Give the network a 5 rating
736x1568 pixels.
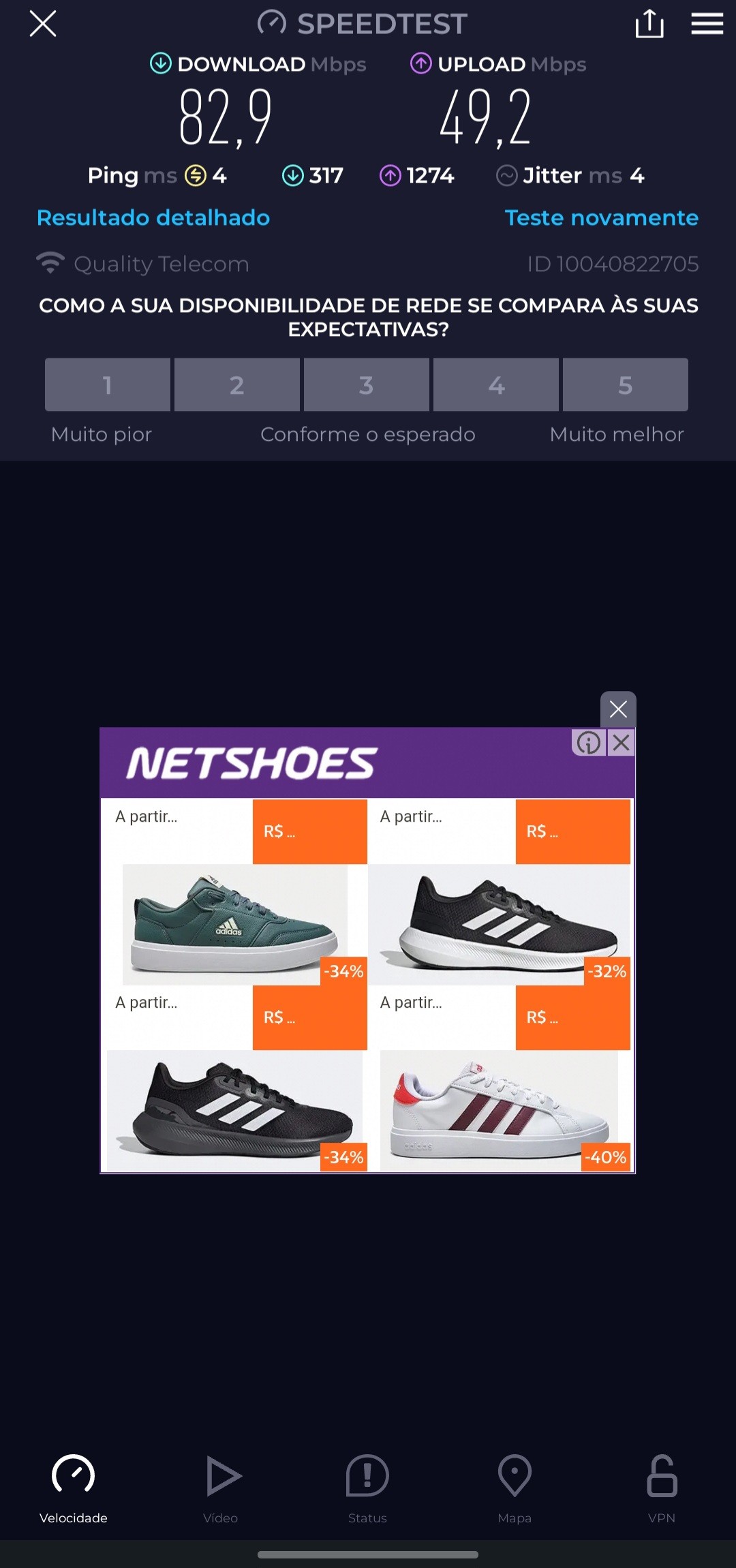tap(626, 385)
